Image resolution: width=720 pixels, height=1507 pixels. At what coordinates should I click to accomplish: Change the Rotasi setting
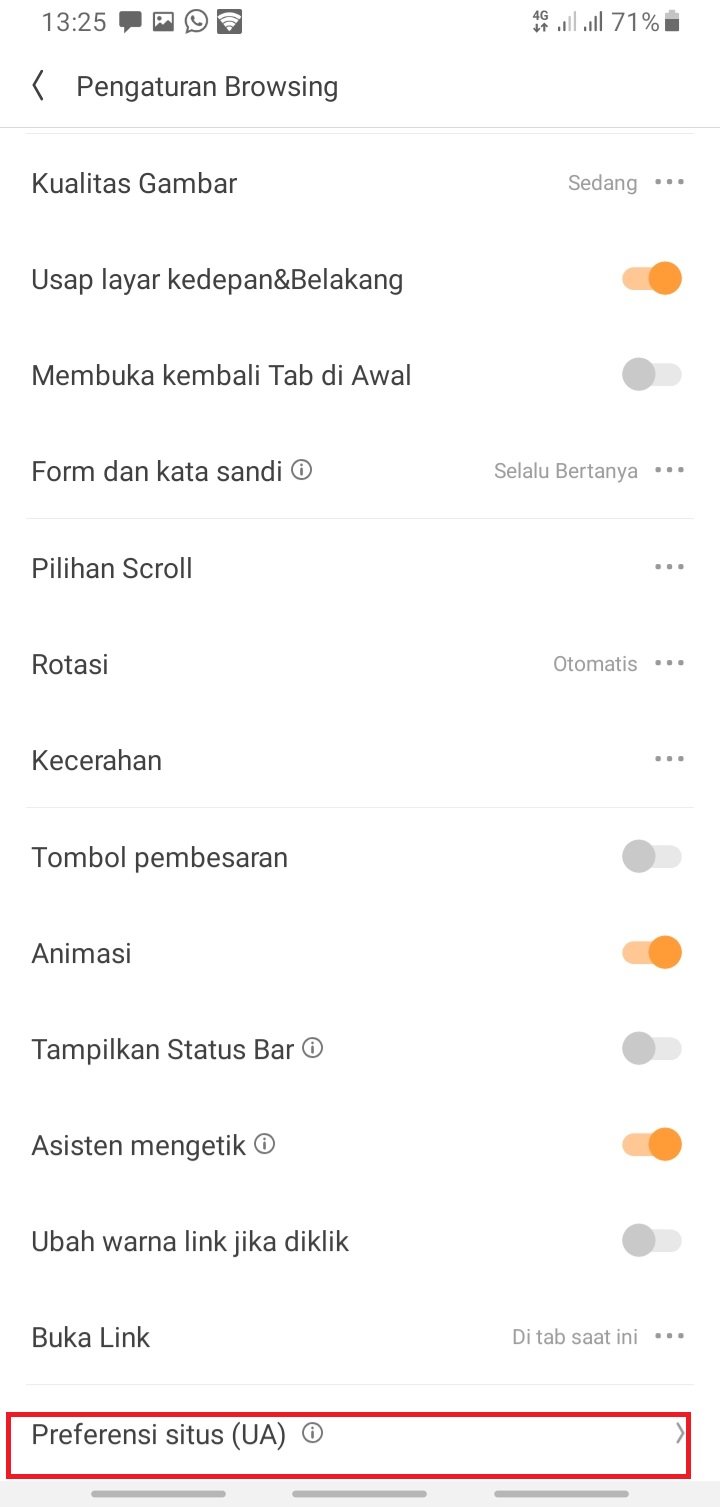pos(669,664)
